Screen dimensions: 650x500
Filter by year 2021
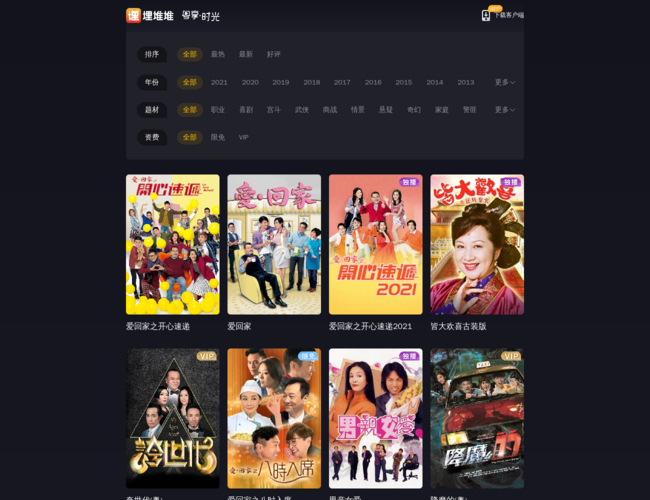click(219, 82)
